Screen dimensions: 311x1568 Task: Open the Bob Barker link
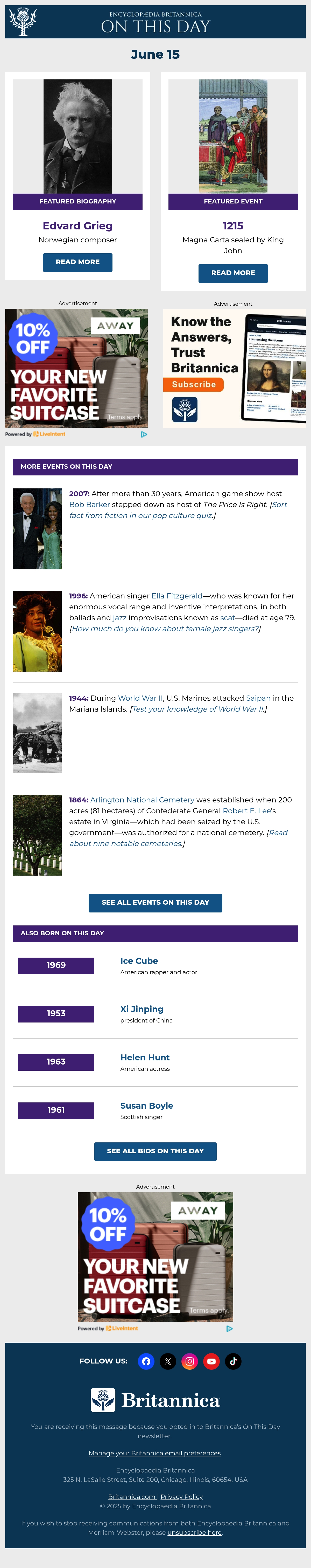click(x=89, y=505)
